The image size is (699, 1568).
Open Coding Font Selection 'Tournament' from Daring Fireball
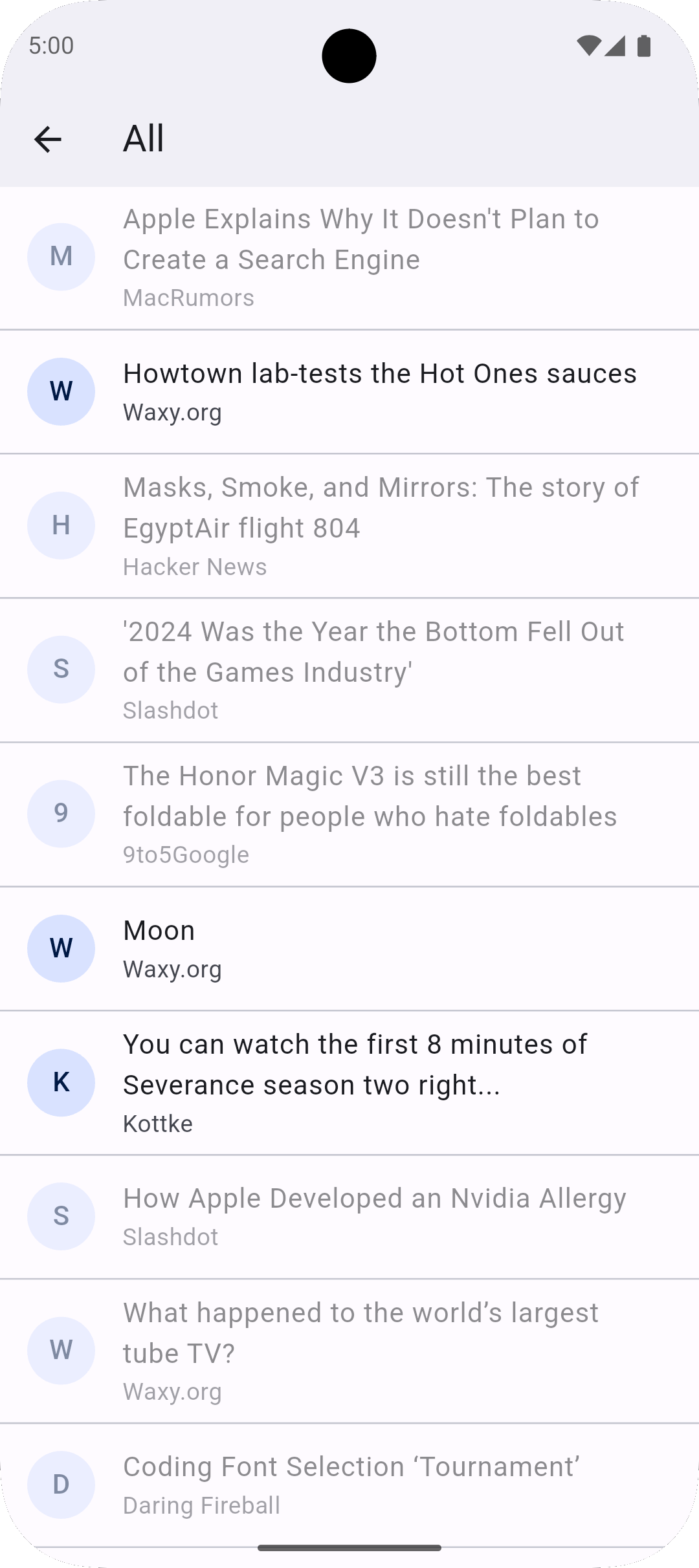click(351, 1484)
